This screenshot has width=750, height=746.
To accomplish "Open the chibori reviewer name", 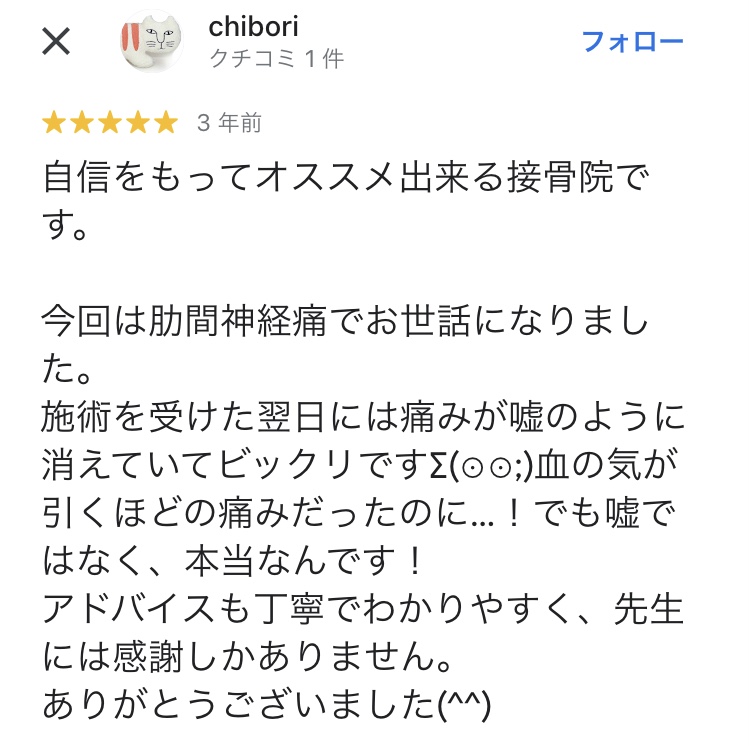I will (253, 27).
